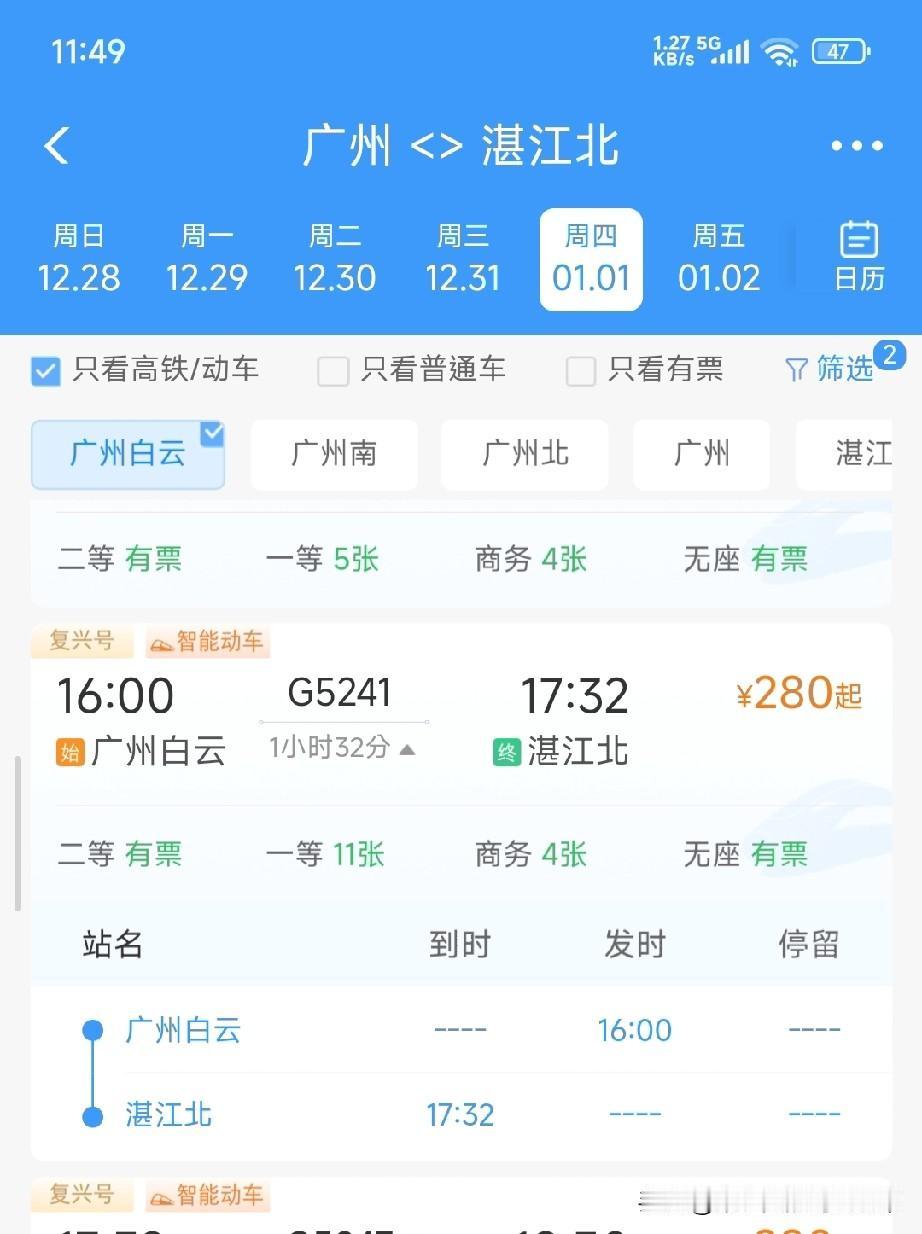Tap the 终 destination badge beside 湛江北
Image resolution: width=922 pixels, height=1234 pixels.
pos(505,751)
